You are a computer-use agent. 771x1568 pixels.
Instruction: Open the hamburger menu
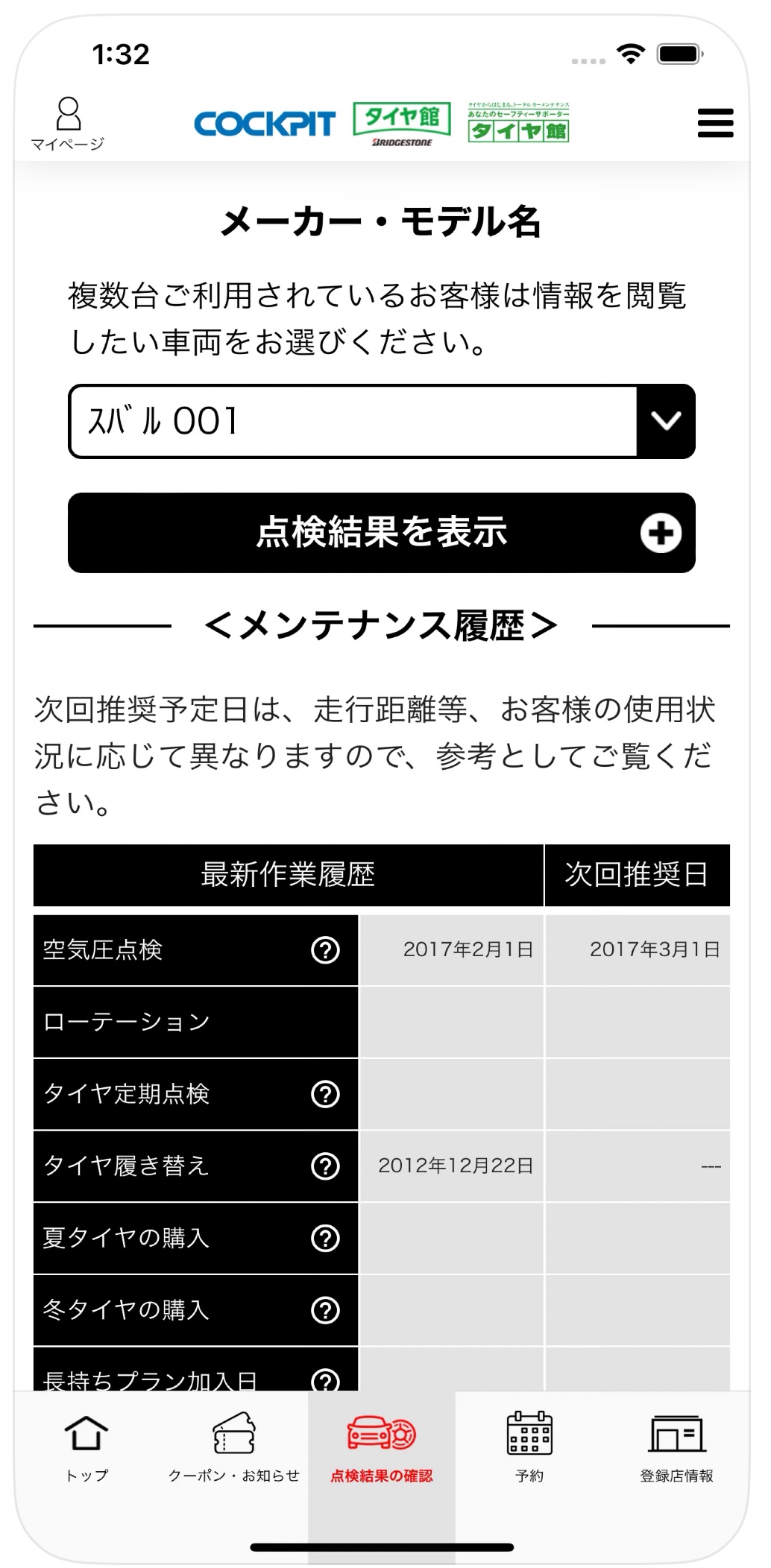[715, 123]
